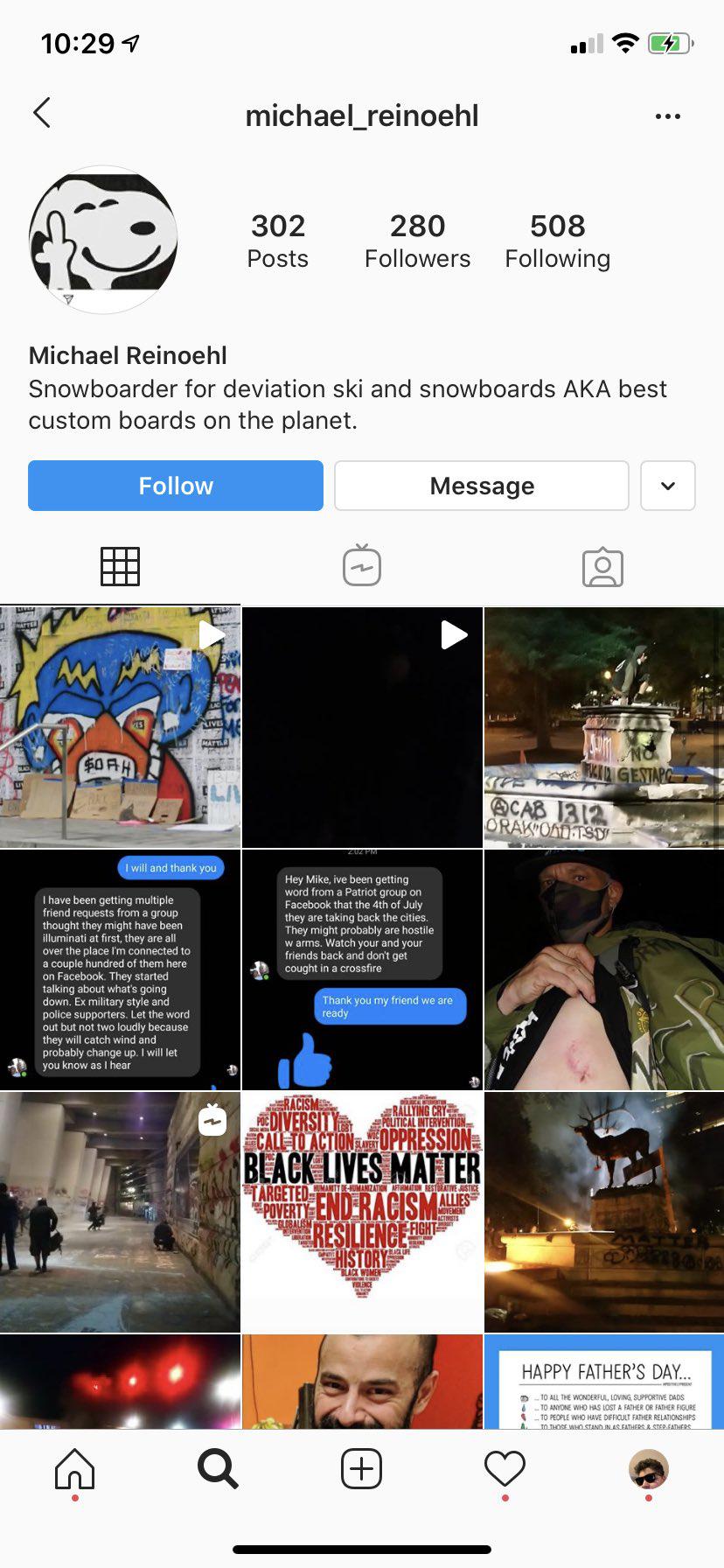Open the Following list

(x=557, y=241)
